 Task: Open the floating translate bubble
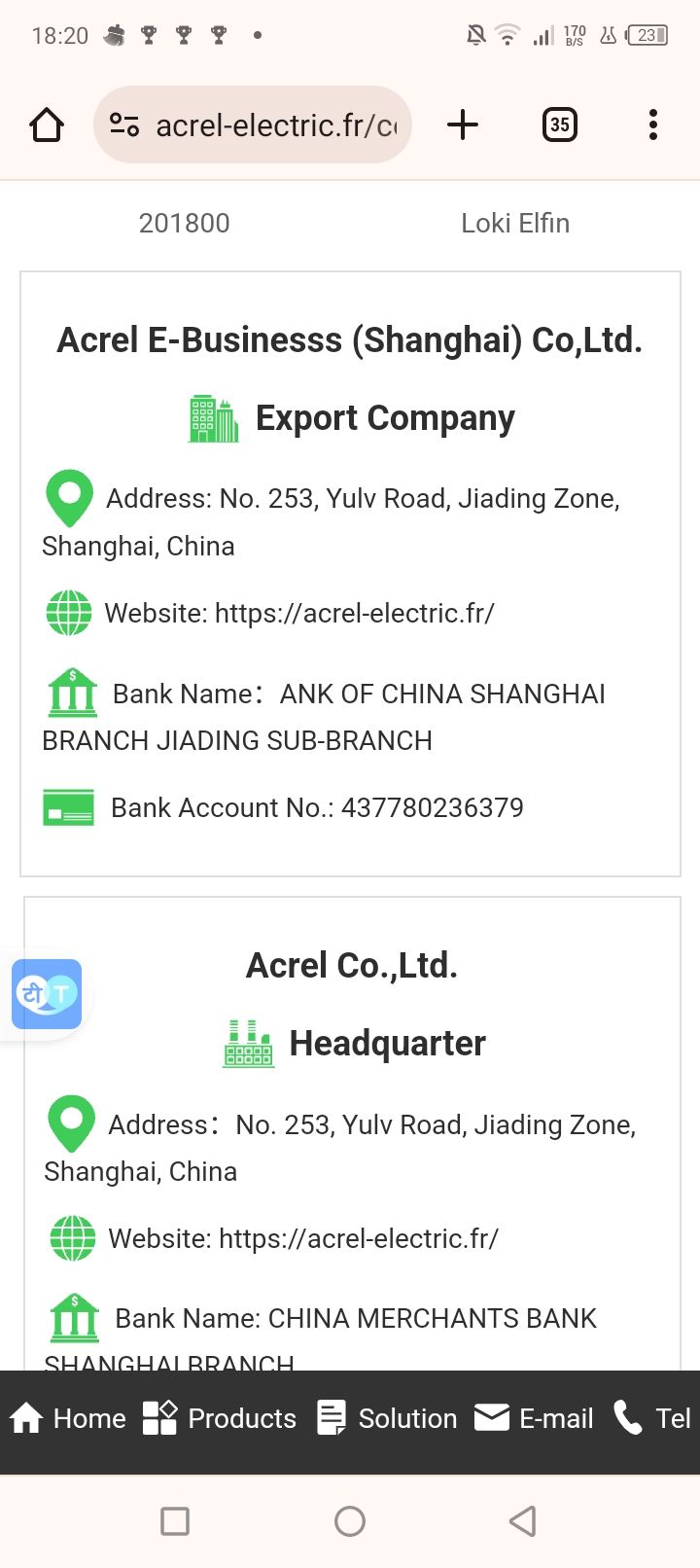tap(47, 994)
